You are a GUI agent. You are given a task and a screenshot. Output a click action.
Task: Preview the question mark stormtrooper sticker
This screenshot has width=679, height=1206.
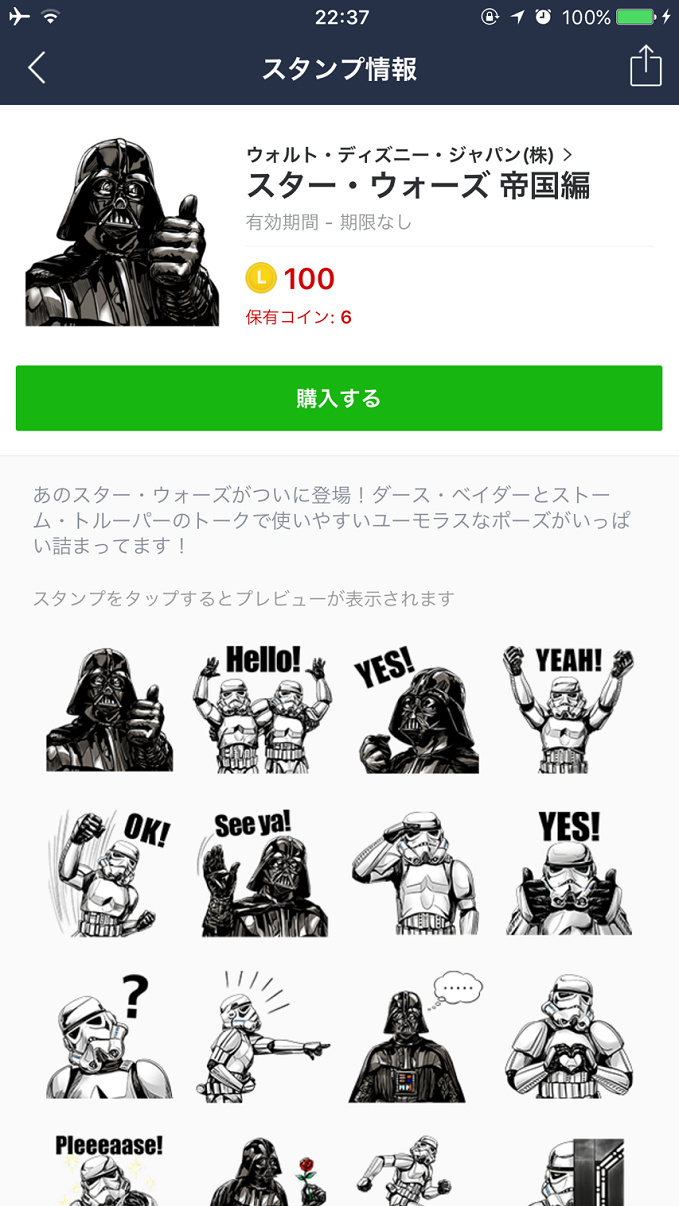tap(109, 1036)
